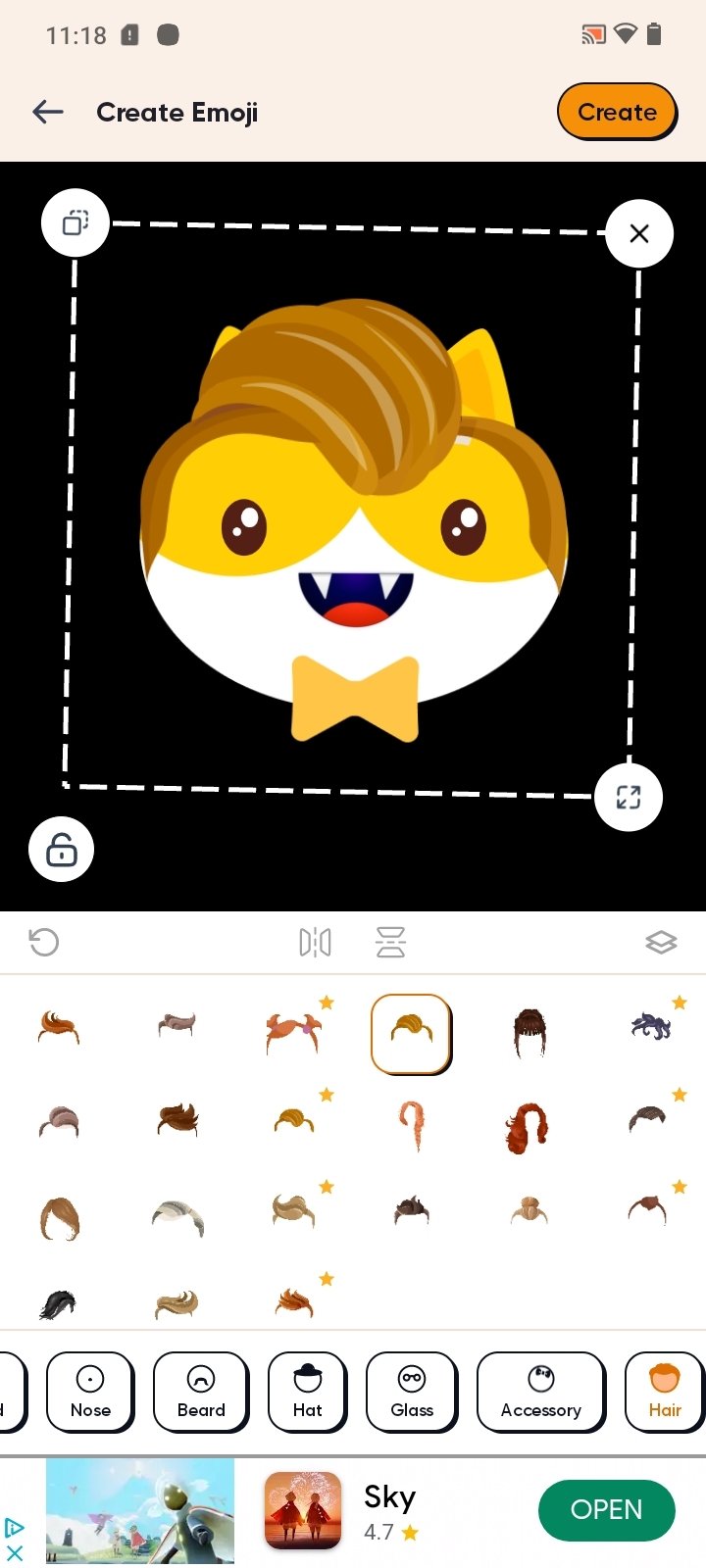
Task: Tap the resize handle on the selection box
Action: pos(629,797)
